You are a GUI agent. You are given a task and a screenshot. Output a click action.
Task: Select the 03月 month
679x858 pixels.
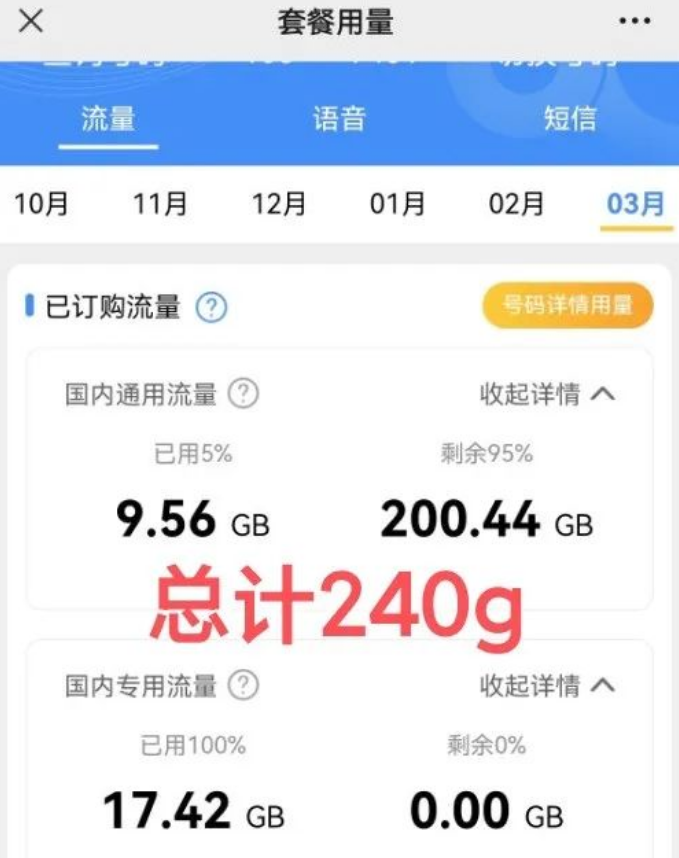click(x=635, y=205)
